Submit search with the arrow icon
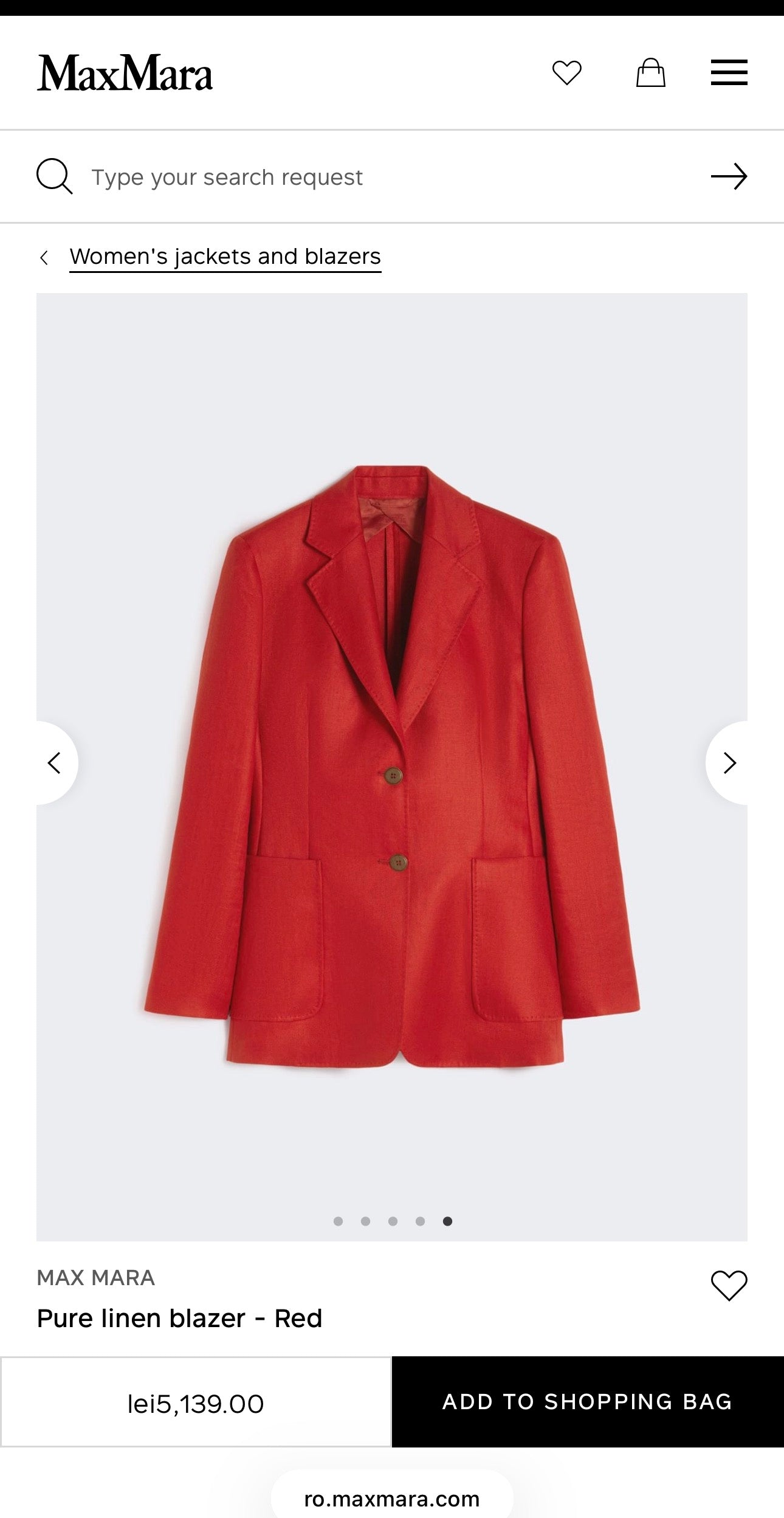Image resolution: width=784 pixels, height=1518 pixels. [x=729, y=176]
